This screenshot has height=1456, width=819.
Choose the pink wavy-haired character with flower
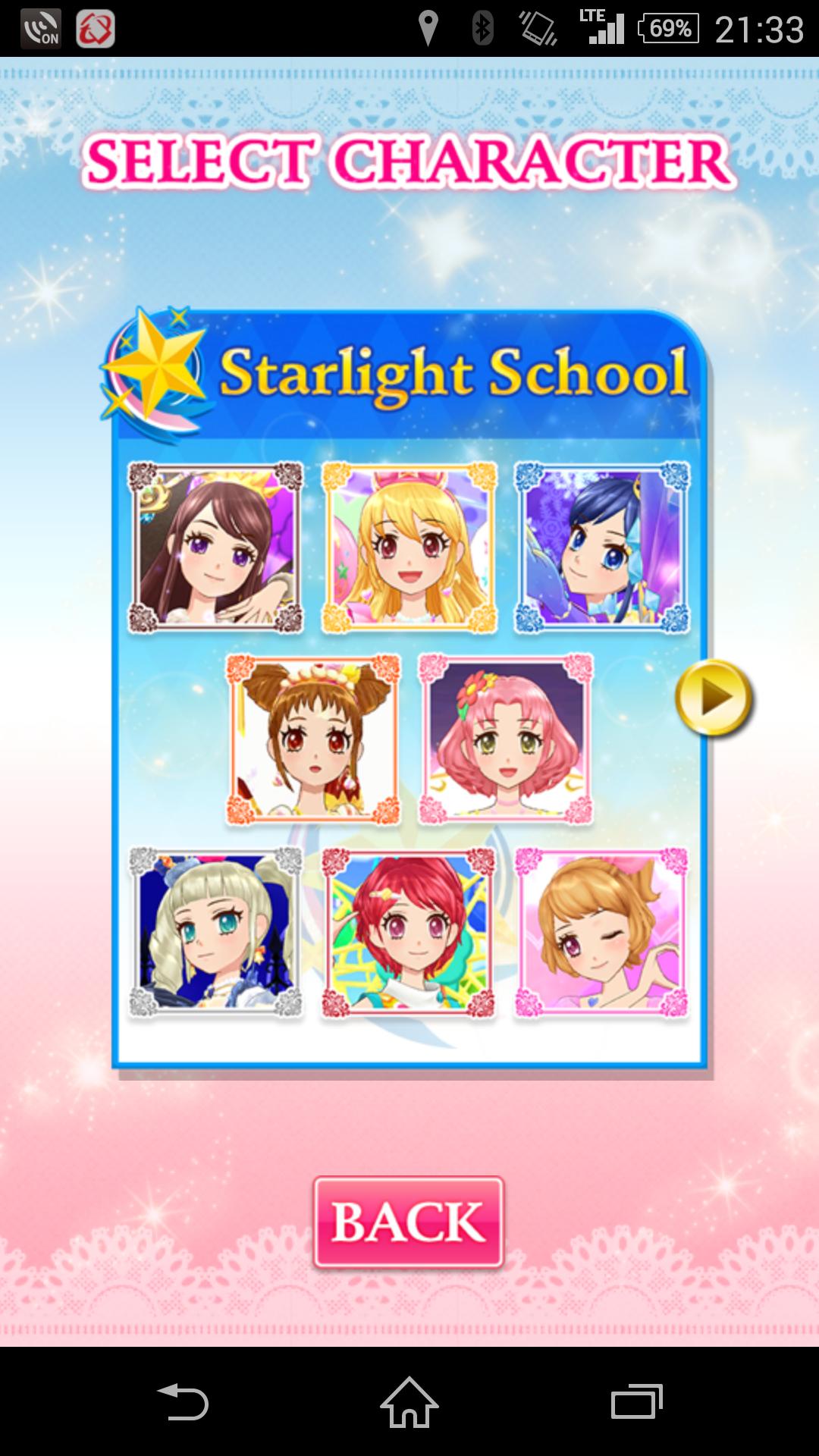click(x=506, y=739)
